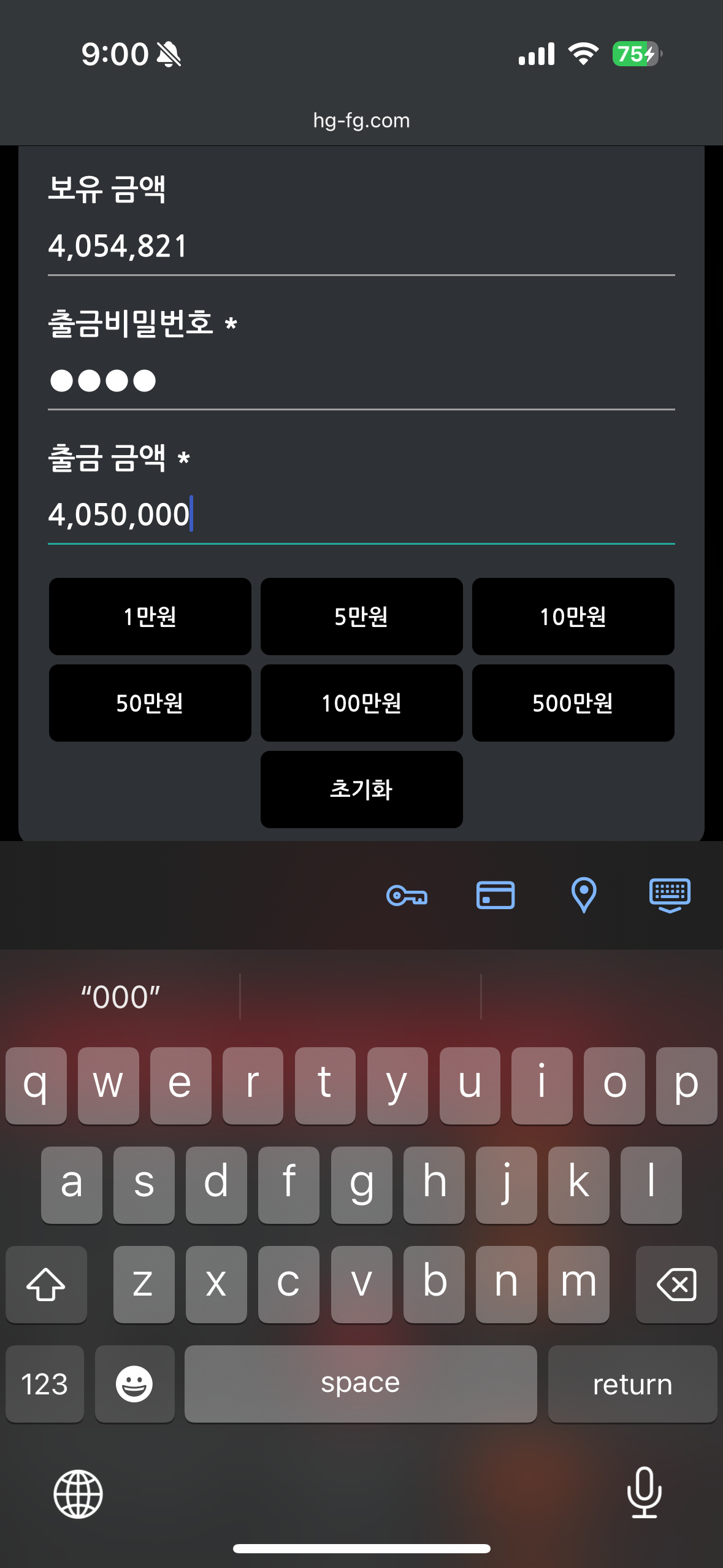Hide the keyboard using keyboard icon
Screen dimensions: 723x1568
pyautogui.click(x=670, y=895)
